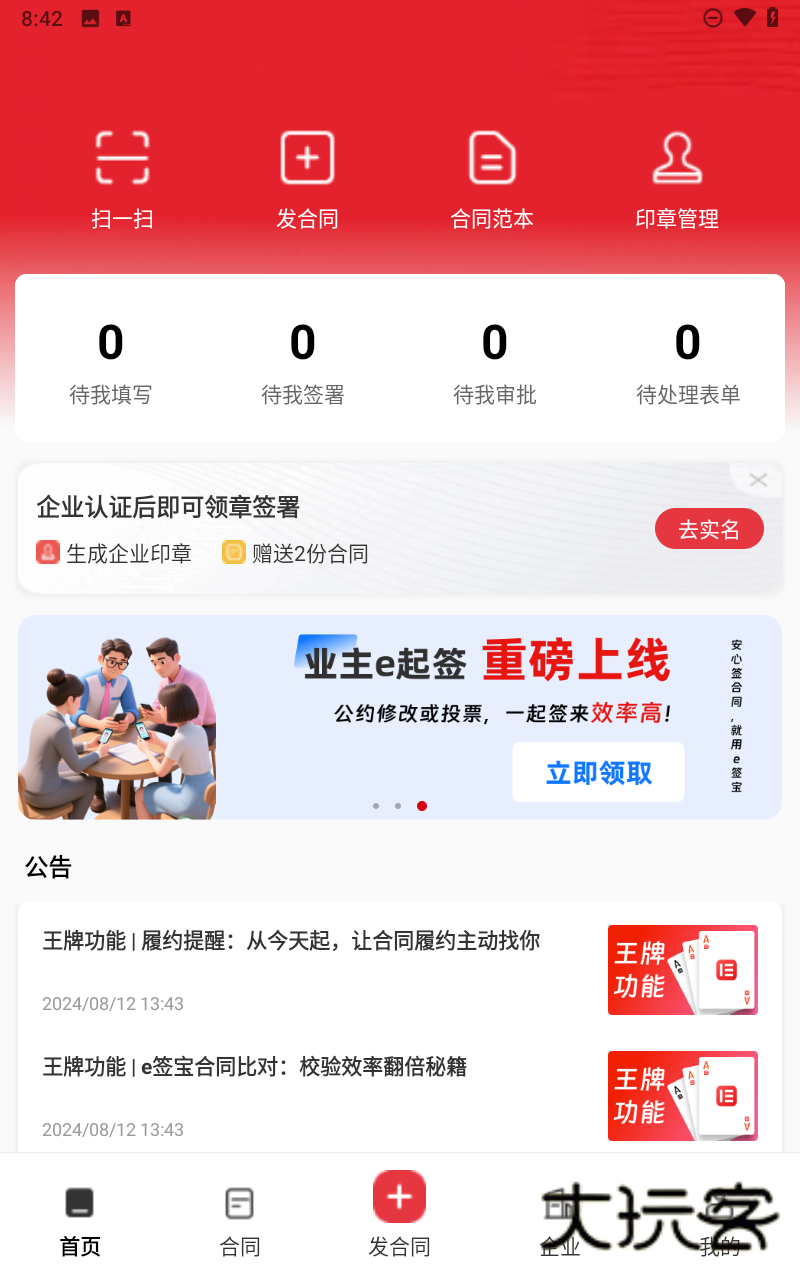The height and width of the screenshot is (1280, 800).
Task: Tap the 去实名 verification button
Action: (709, 528)
